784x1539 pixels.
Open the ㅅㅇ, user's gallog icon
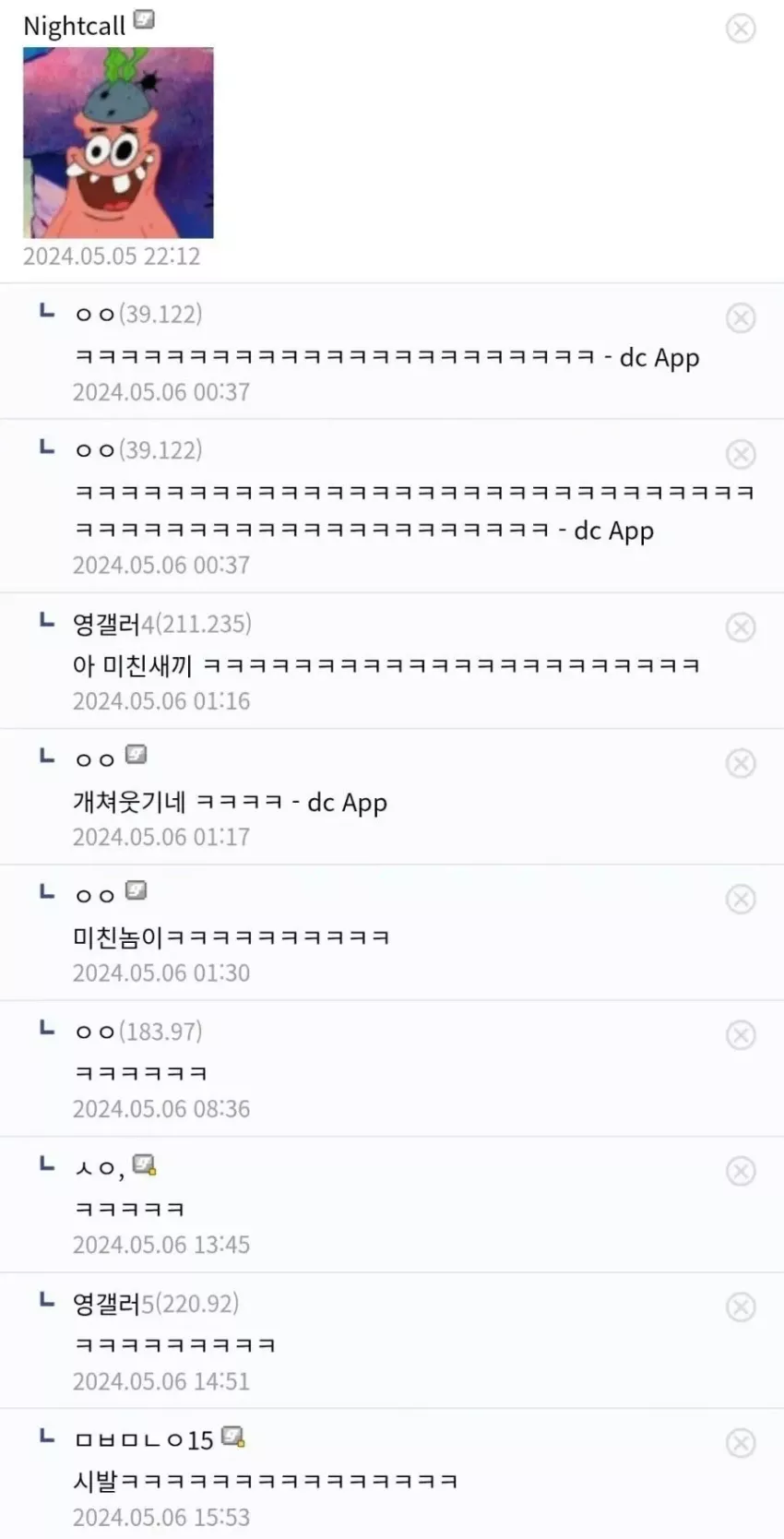pos(144,1164)
